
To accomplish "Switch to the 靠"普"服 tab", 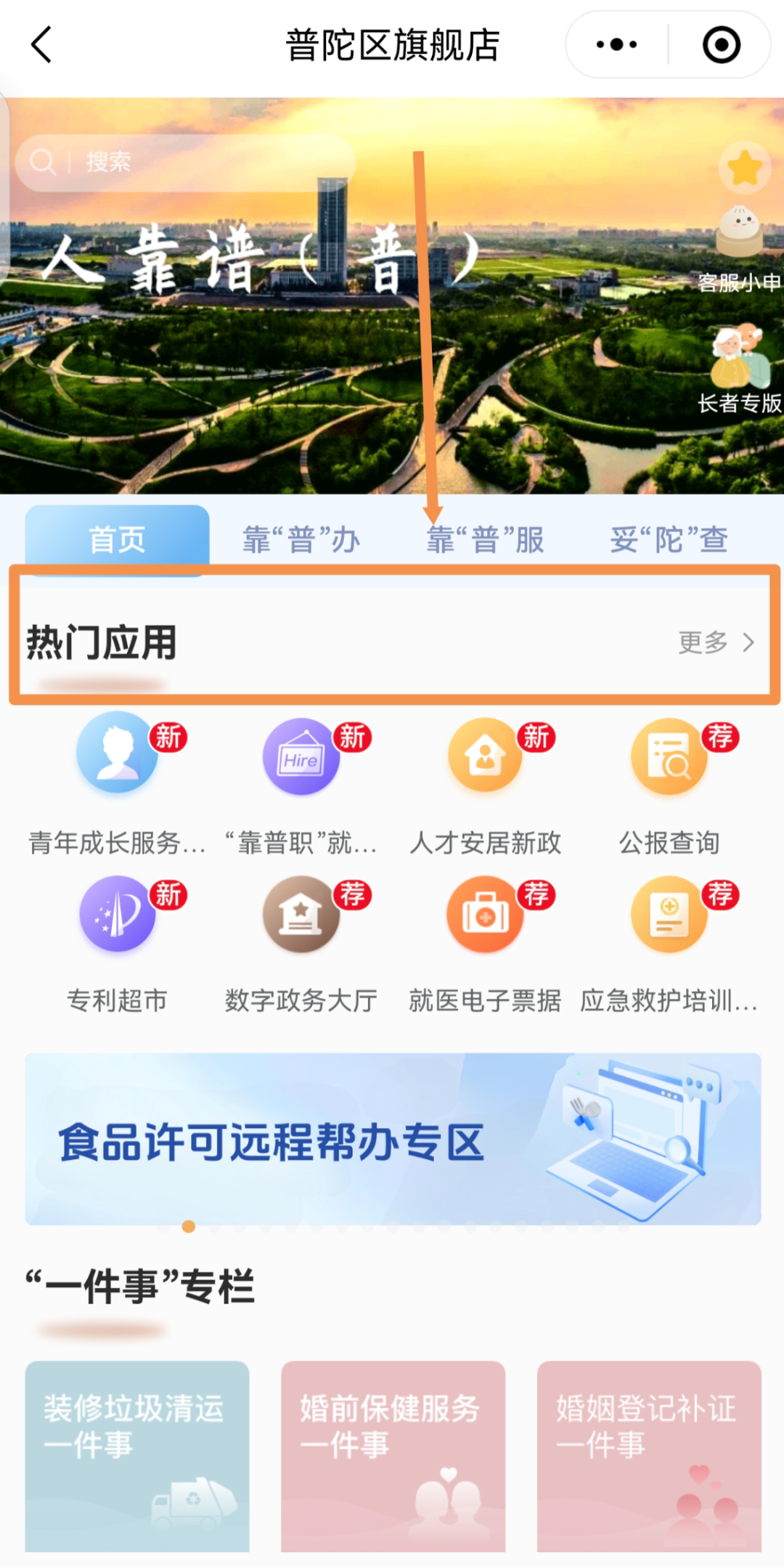I will [485, 539].
